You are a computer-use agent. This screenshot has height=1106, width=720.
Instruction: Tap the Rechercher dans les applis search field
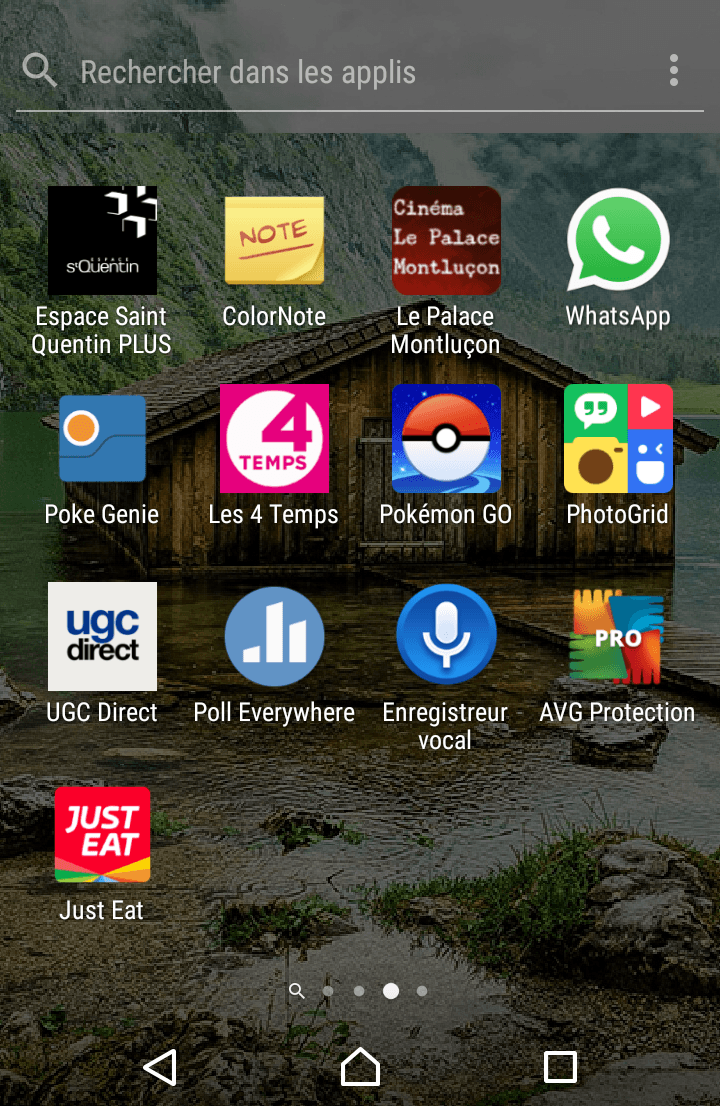[x=340, y=72]
